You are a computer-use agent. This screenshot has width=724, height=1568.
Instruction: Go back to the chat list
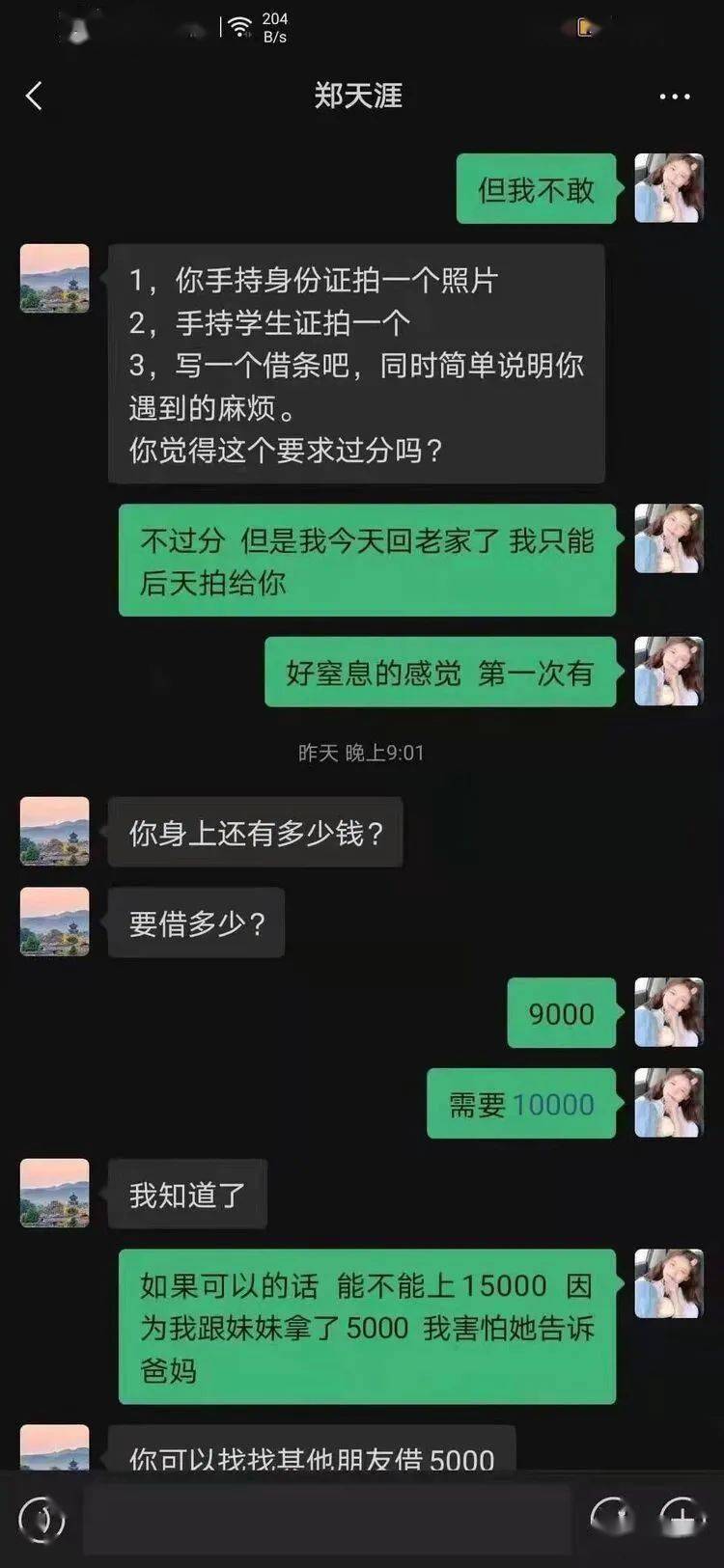[x=35, y=96]
